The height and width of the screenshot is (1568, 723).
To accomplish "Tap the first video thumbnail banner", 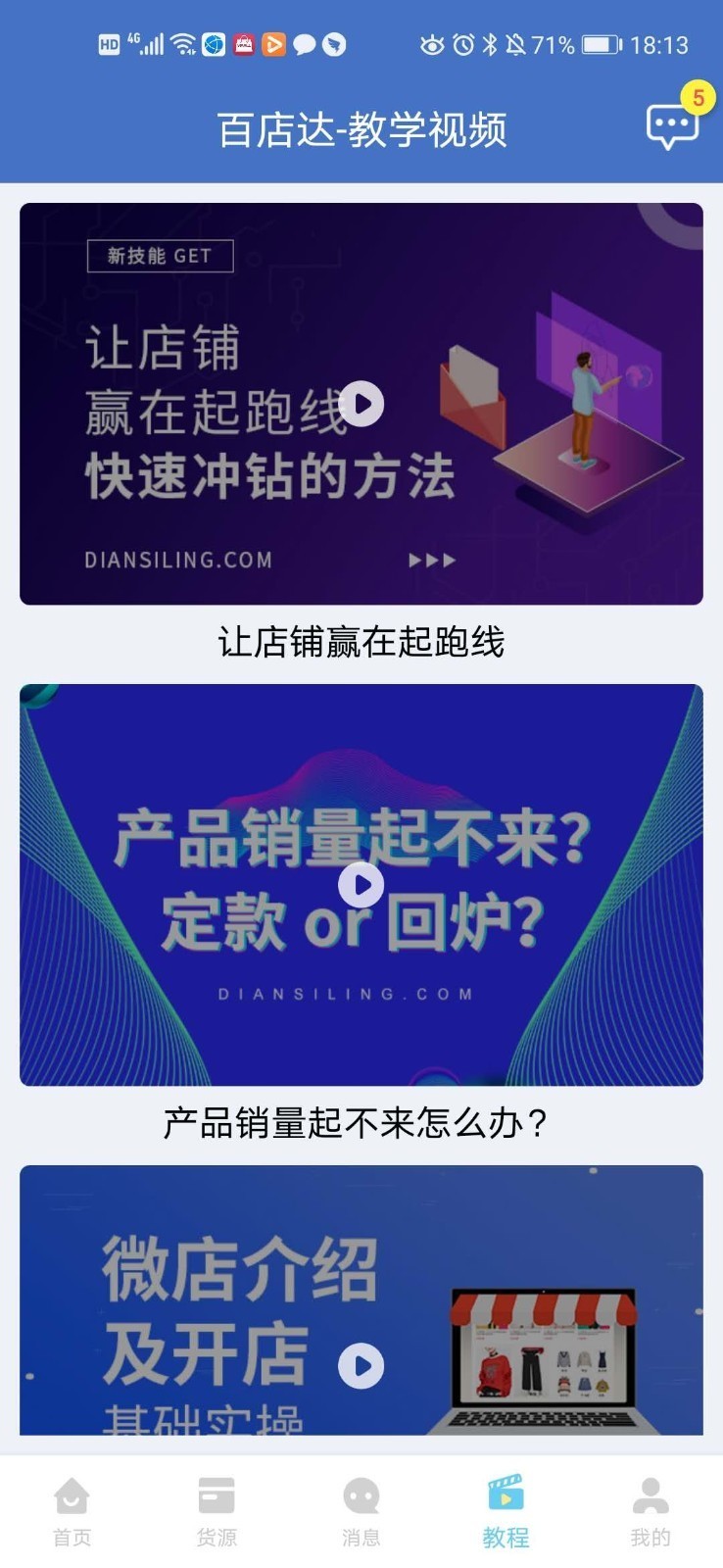I will 361,400.
